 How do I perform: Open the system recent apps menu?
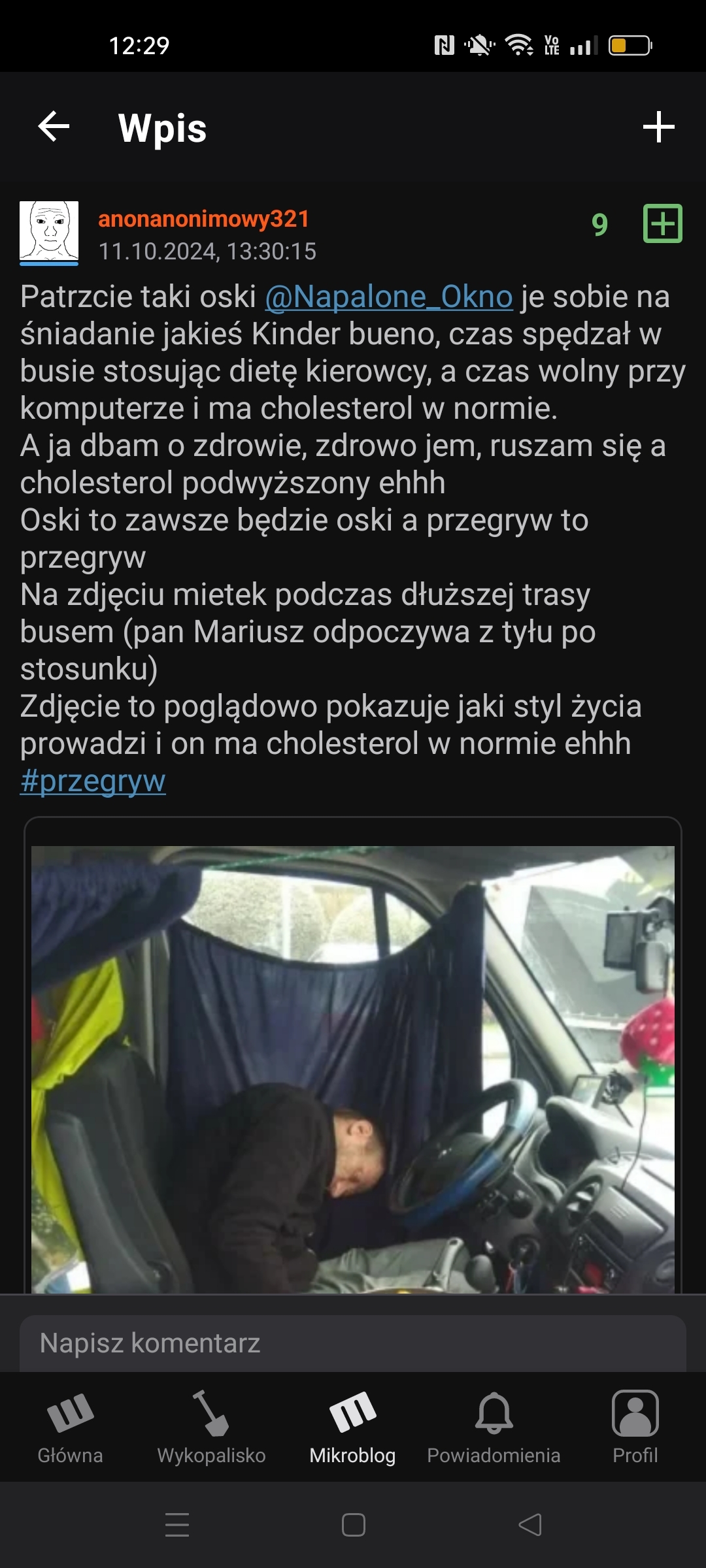coord(177,1525)
